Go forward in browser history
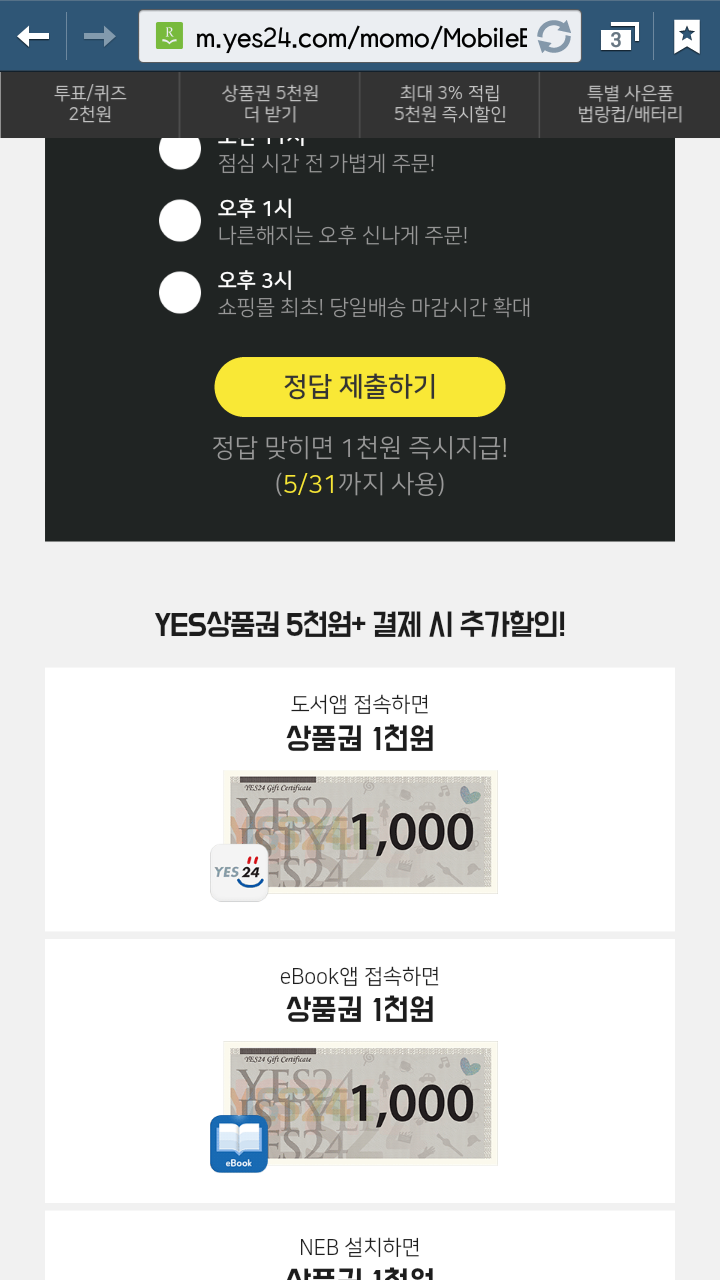Viewport: 720px width, 1280px height. coord(99,37)
